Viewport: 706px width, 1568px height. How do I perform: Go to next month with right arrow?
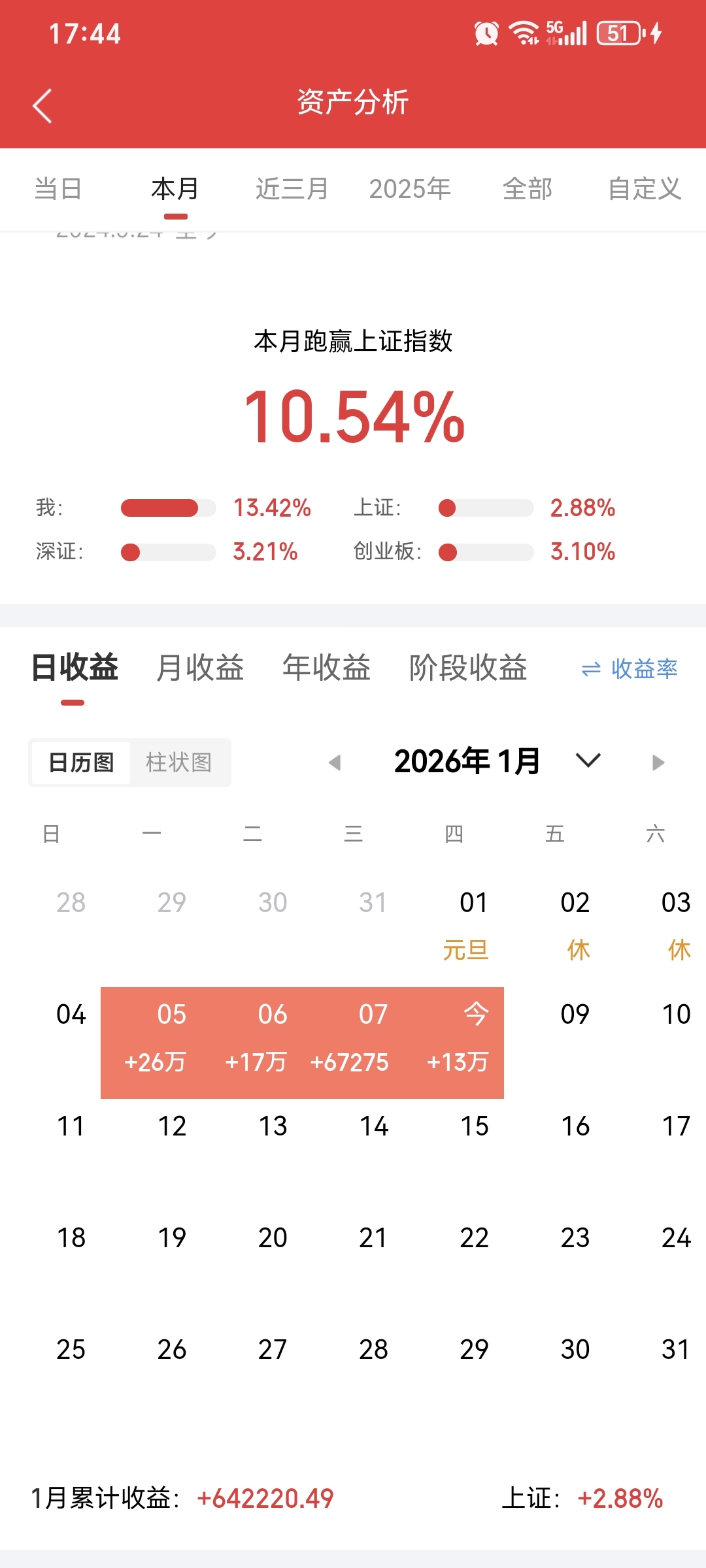(x=657, y=762)
